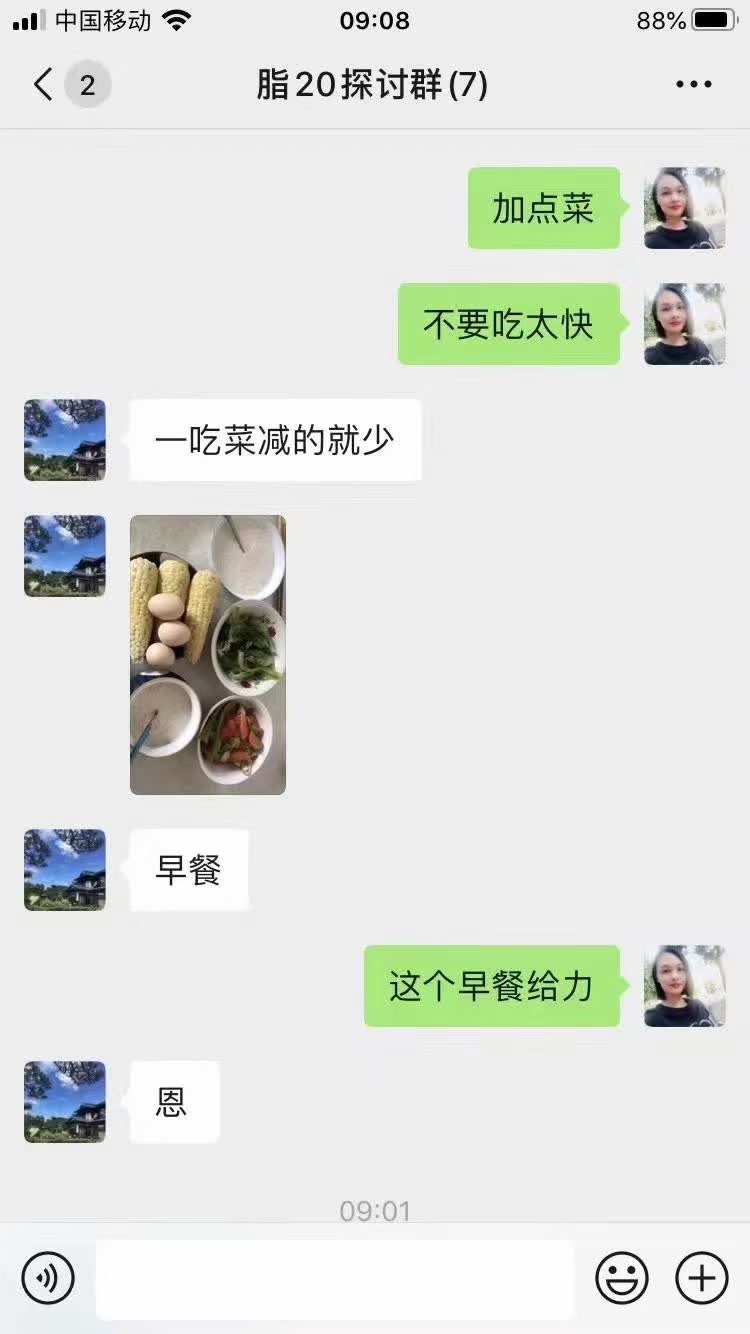Go back to the chat list

coord(44,85)
